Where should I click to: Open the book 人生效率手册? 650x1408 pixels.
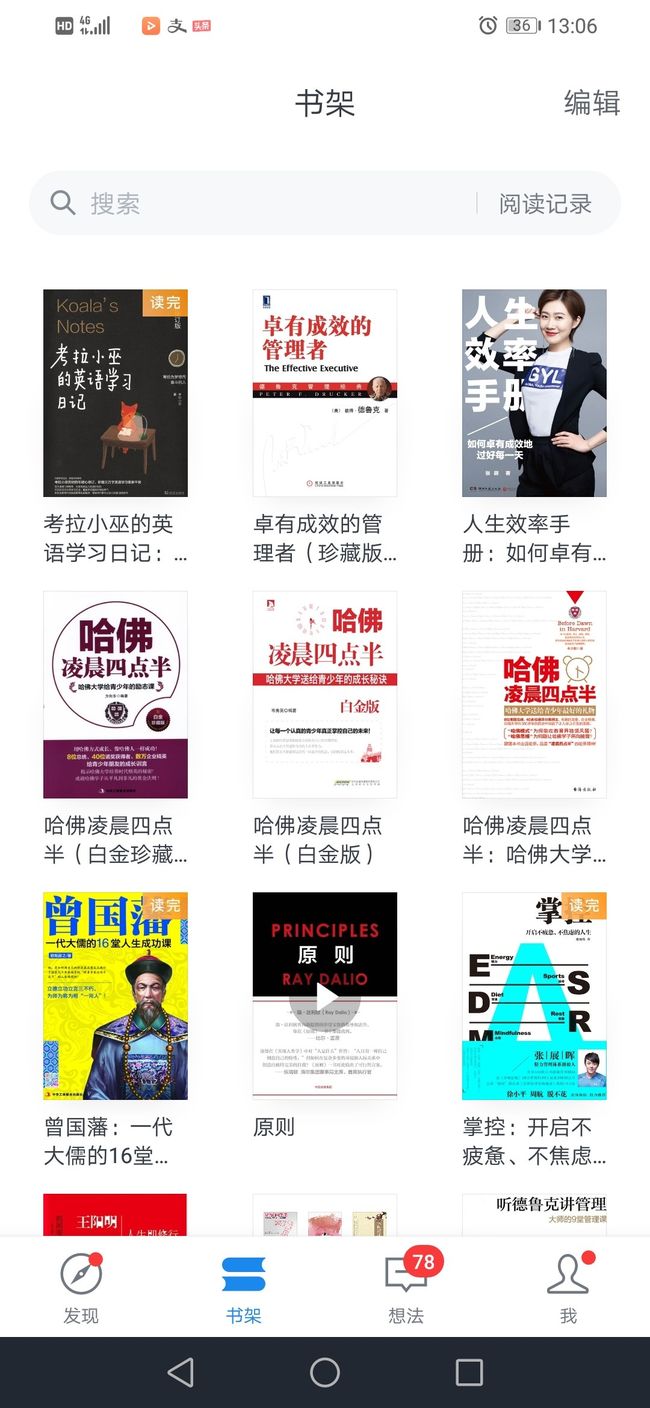(x=534, y=393)
